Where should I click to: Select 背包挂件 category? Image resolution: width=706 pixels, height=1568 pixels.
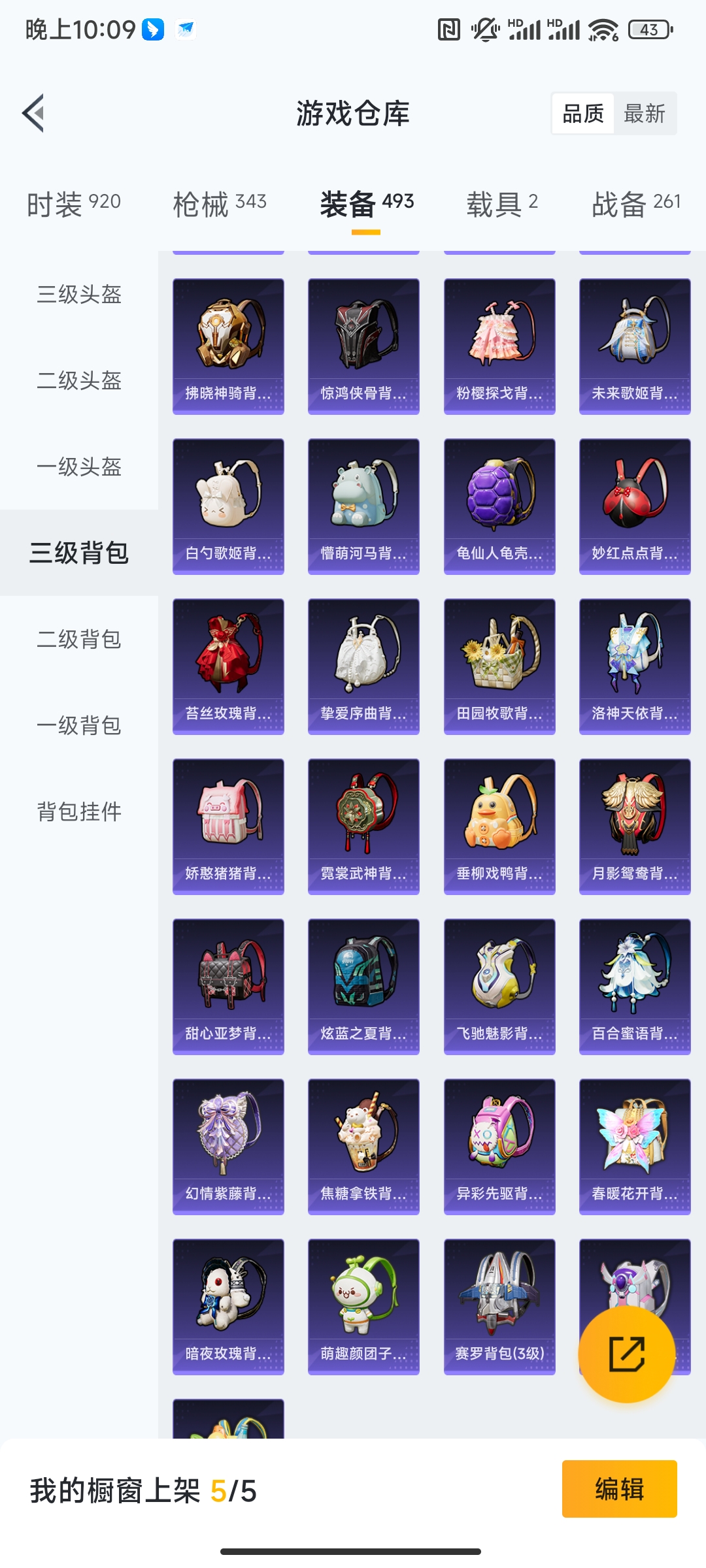tap(79, 811)
